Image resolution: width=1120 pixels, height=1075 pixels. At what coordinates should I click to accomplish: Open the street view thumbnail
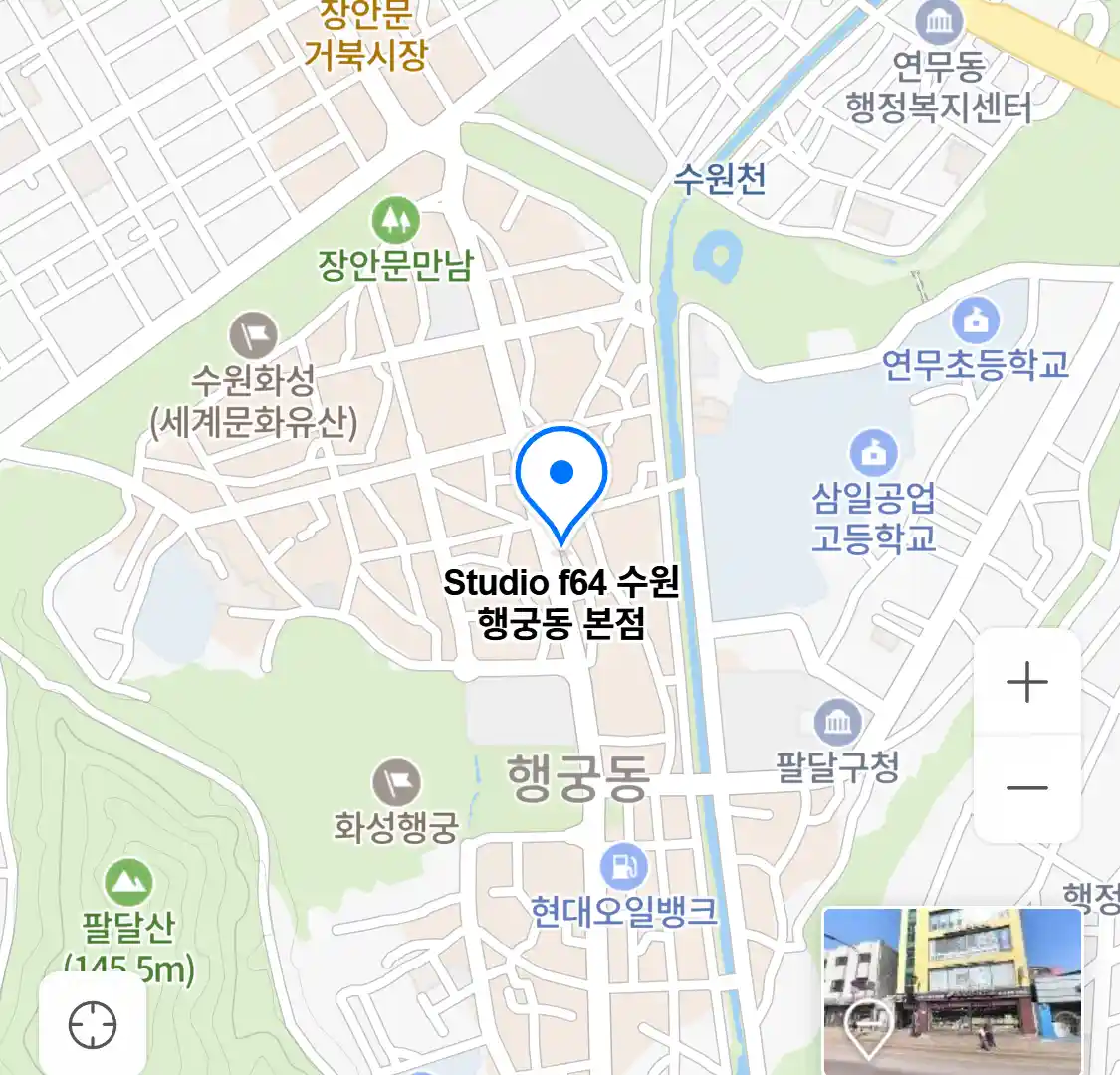(952, 989)
